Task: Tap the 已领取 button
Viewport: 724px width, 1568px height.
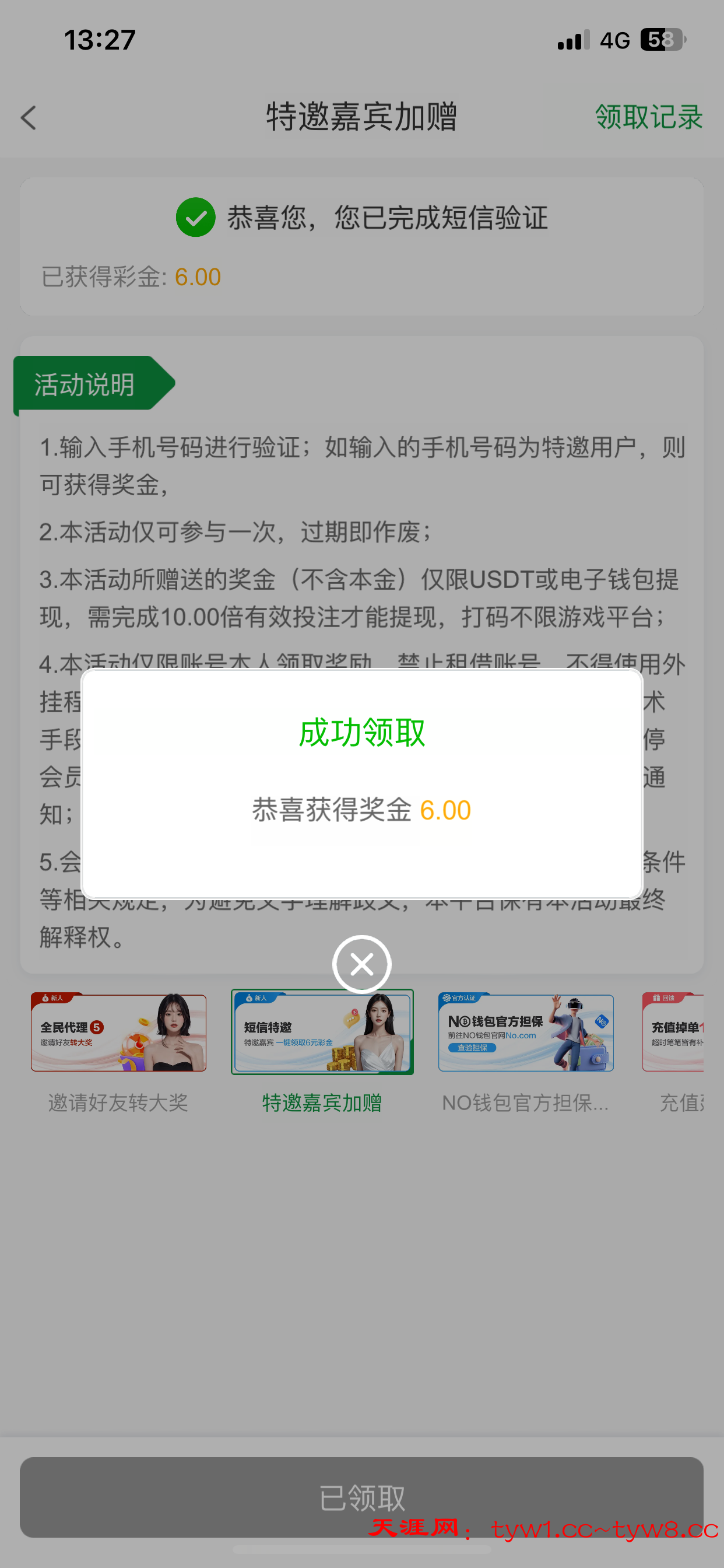Action: coord(361,1497)
